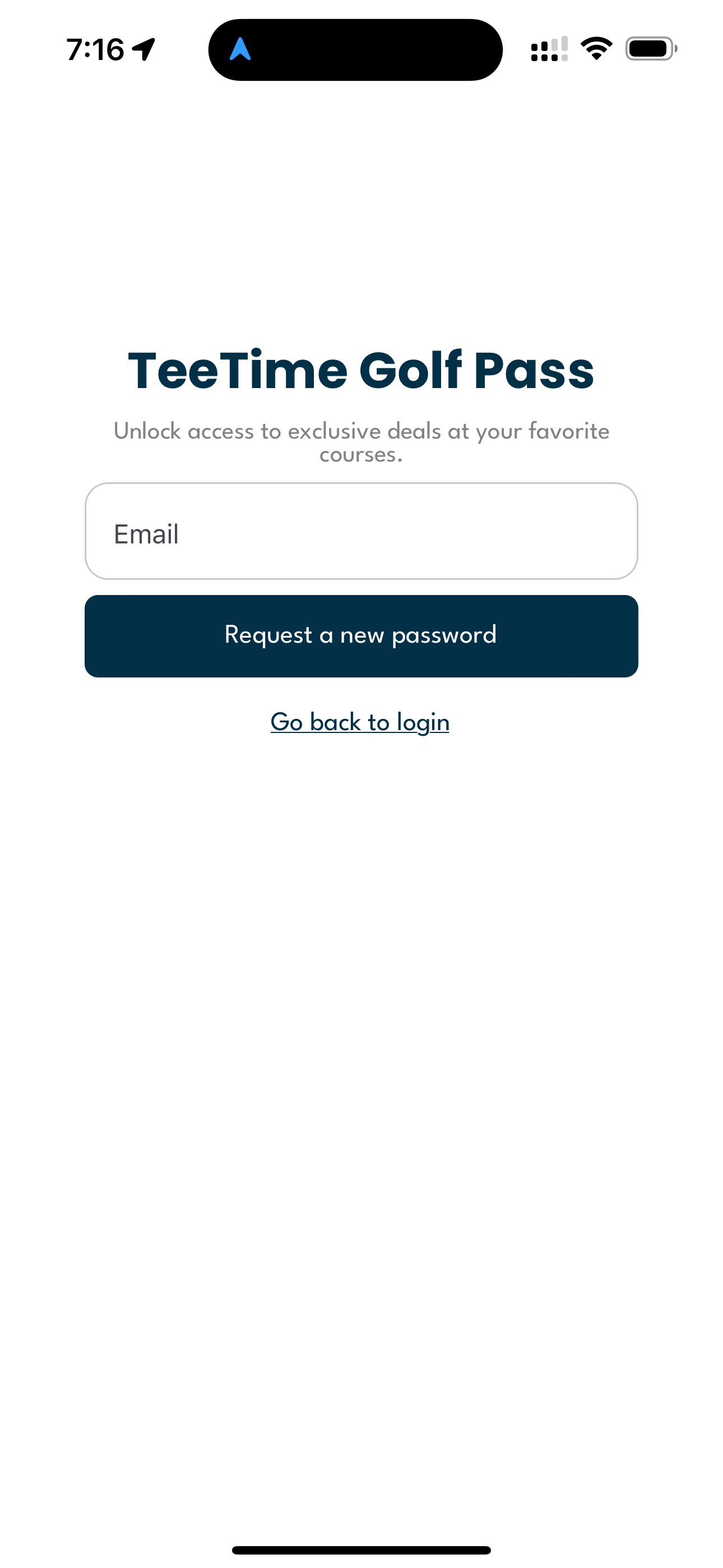
Task: Go back to login
Action: pos(360,722)
